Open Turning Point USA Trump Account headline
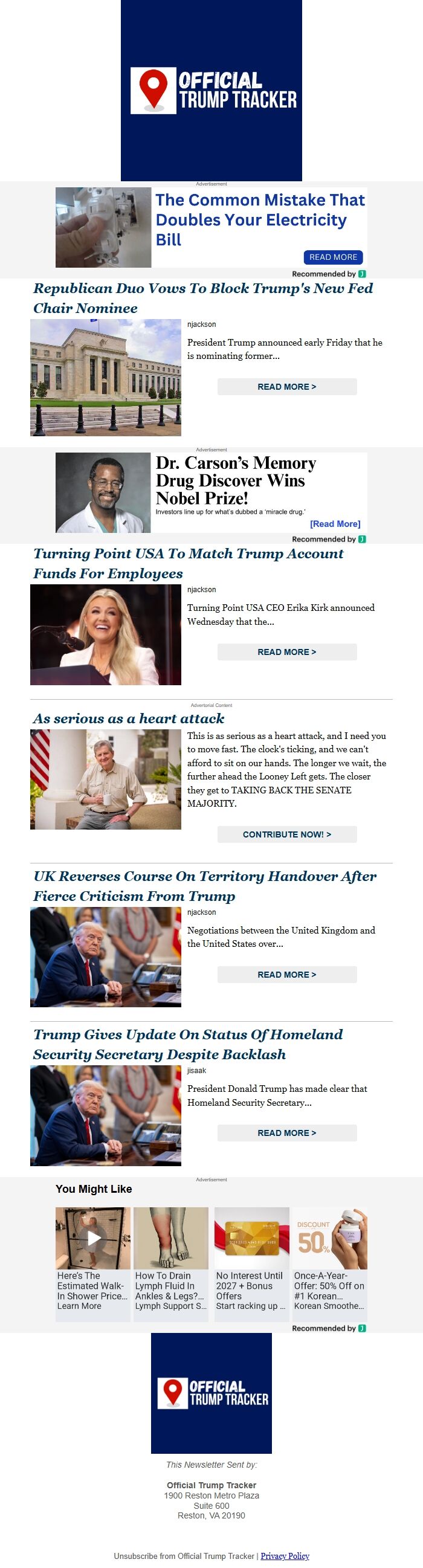Viewport: 423px width, 1568px height. tap(188, 563)
